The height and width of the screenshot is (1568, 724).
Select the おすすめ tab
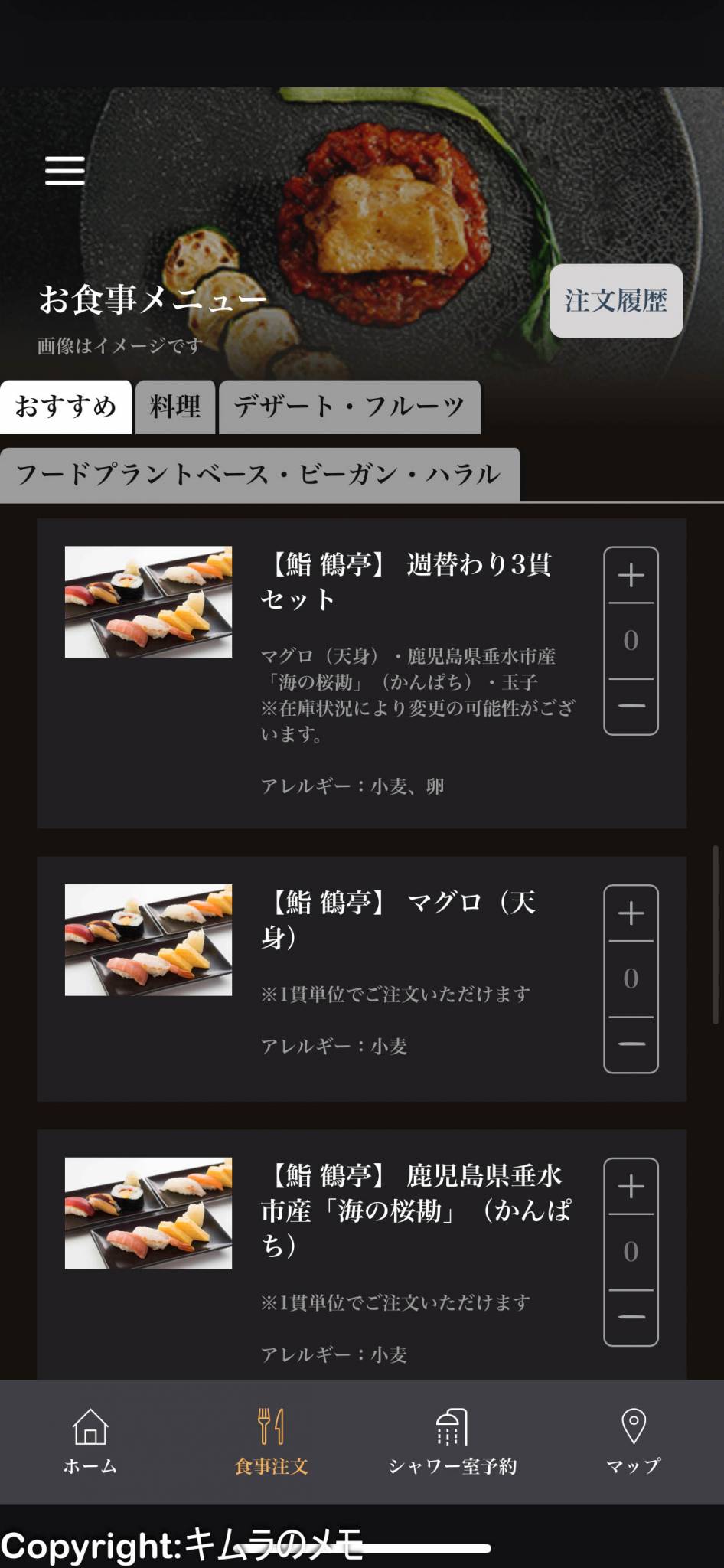tap(66, 407)
